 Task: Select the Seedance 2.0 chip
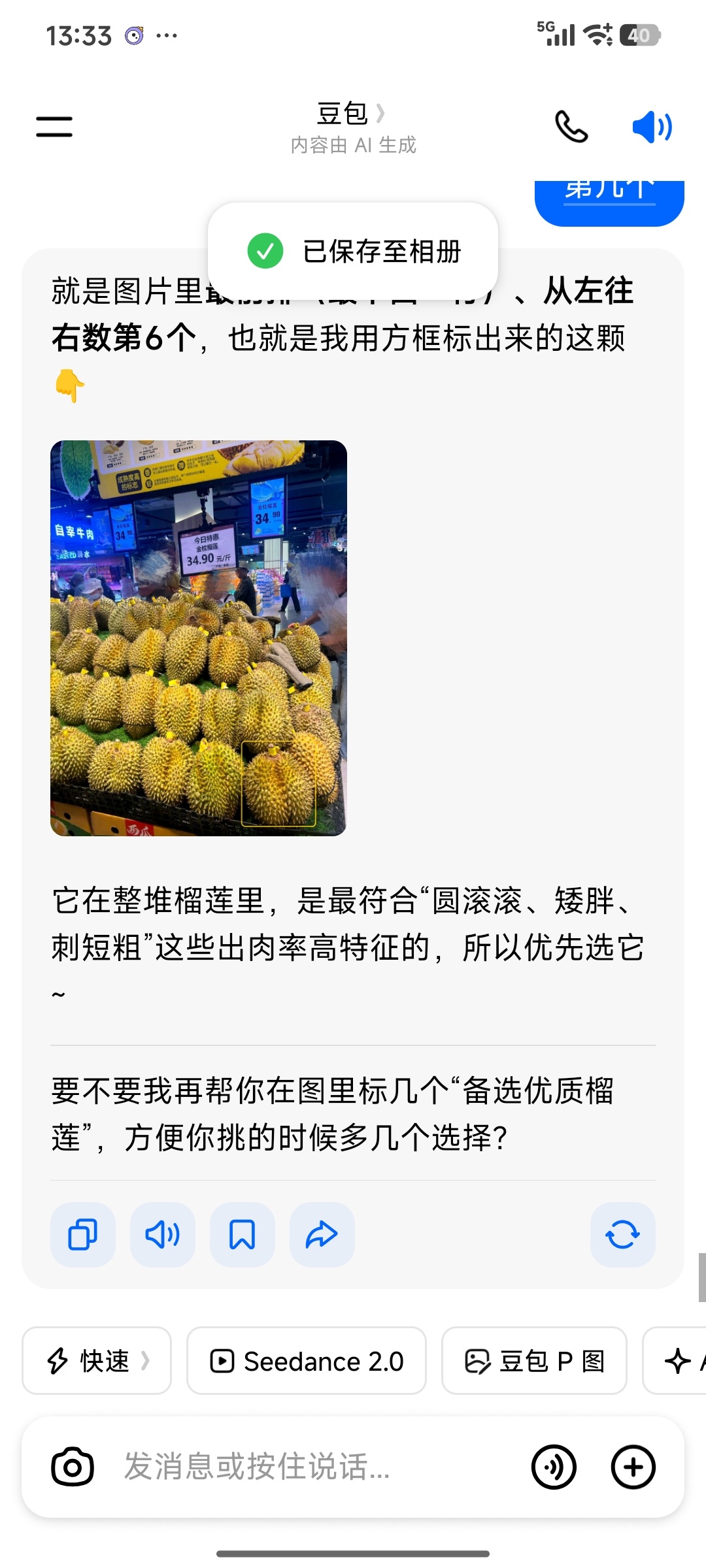click(x=307, y=1361)
